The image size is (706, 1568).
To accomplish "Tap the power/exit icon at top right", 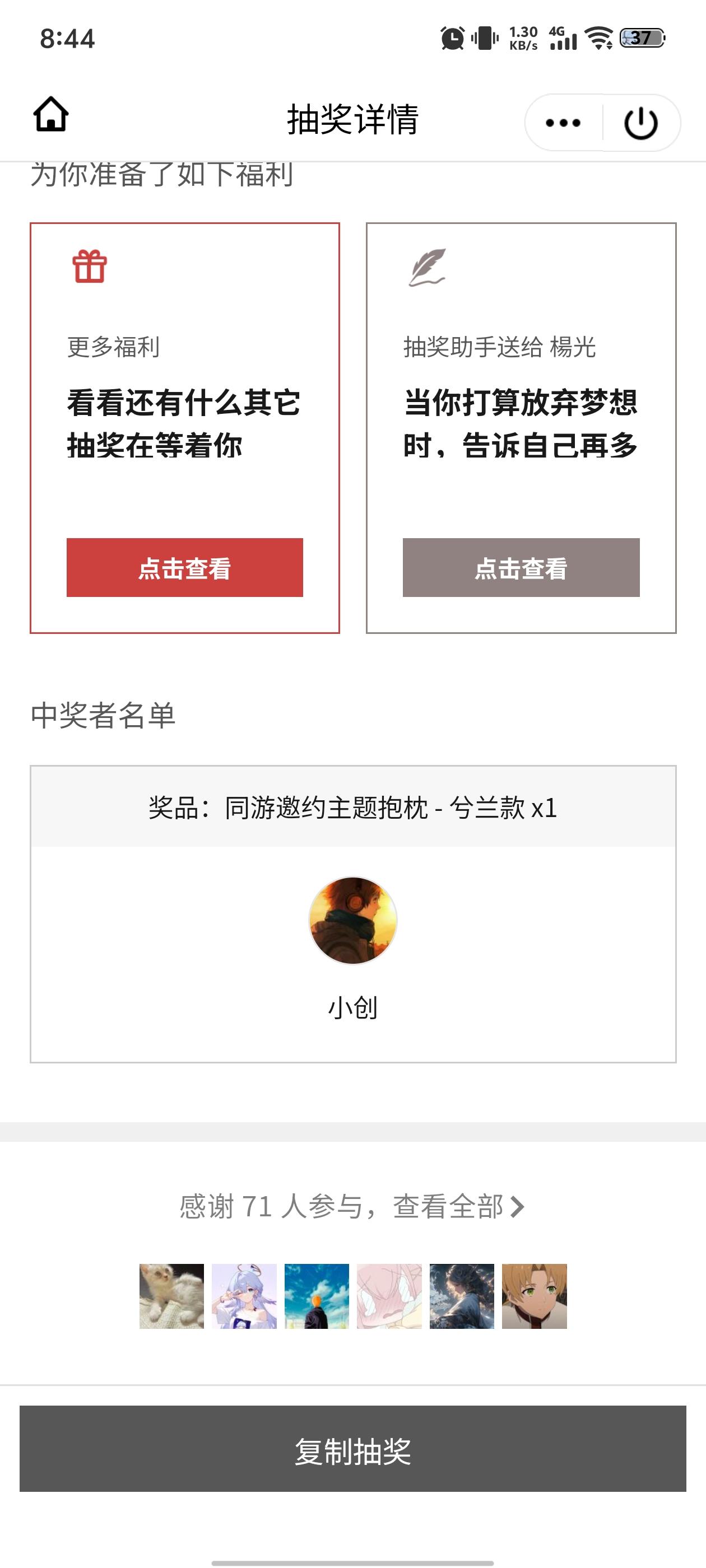I will (640, 121).
